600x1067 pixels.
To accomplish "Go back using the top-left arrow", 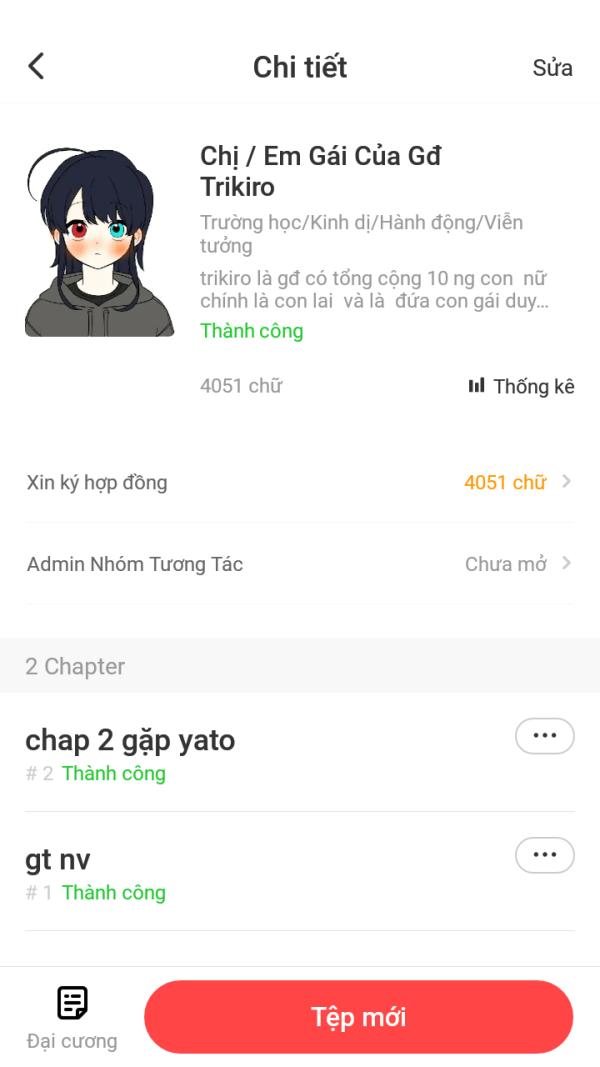I will 36,67.
